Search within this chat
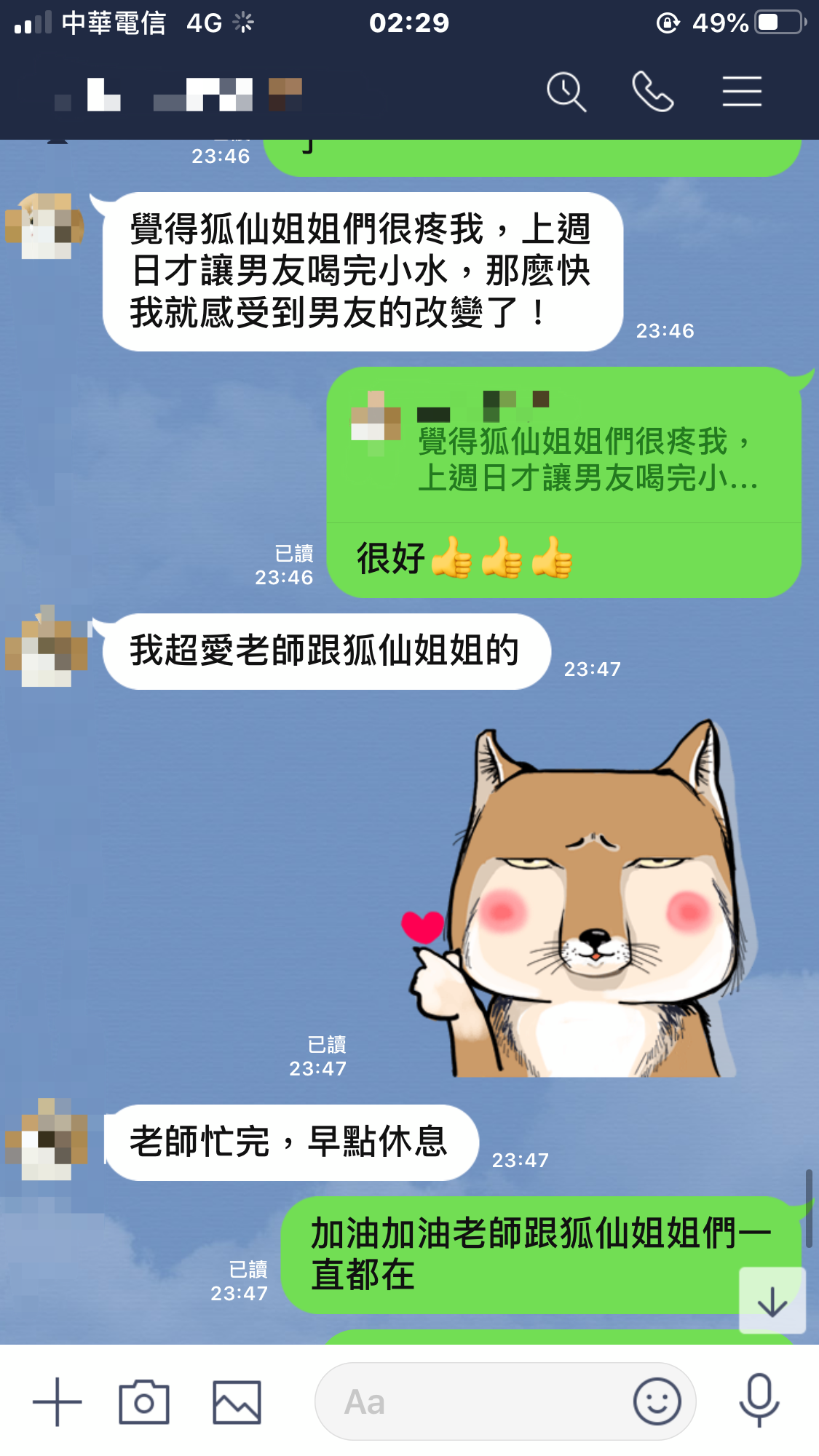The height and width of the screenshot is (1456, 819). pyautogui.click(x=566, y=92)
